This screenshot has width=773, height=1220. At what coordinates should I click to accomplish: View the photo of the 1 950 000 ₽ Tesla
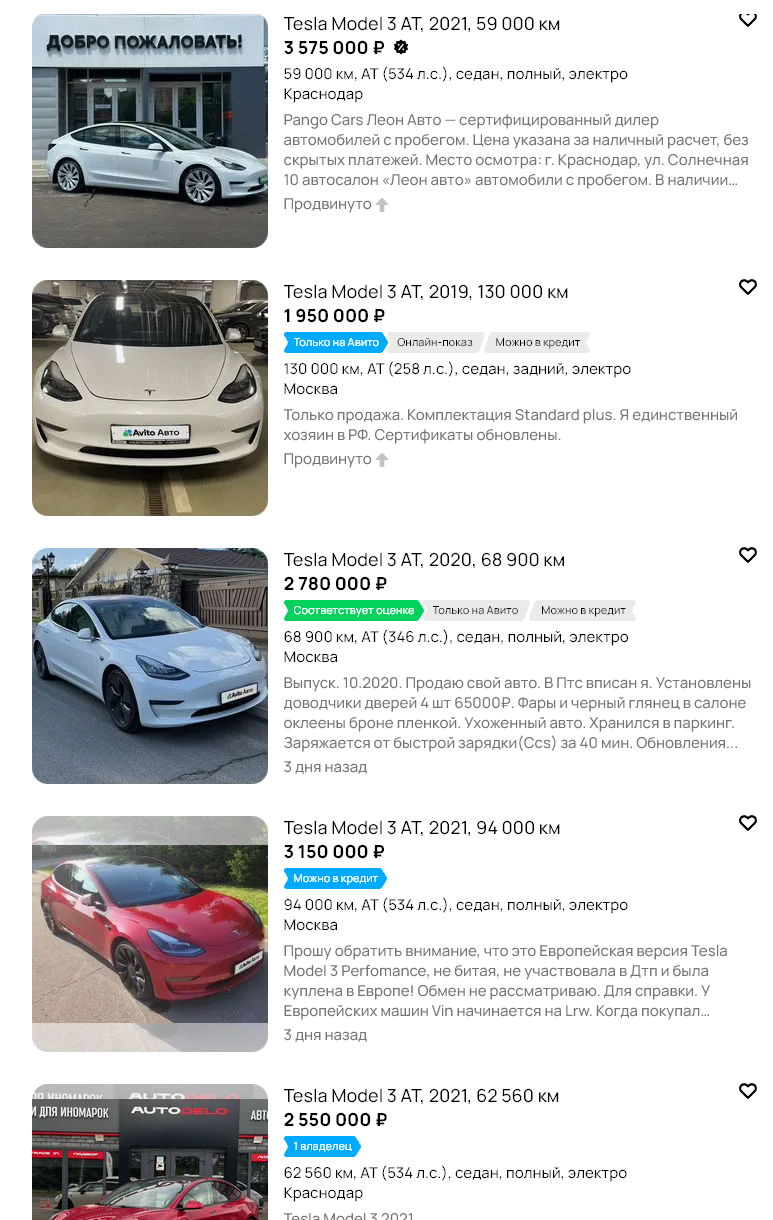pyautogui.click(x=150, y=398)
